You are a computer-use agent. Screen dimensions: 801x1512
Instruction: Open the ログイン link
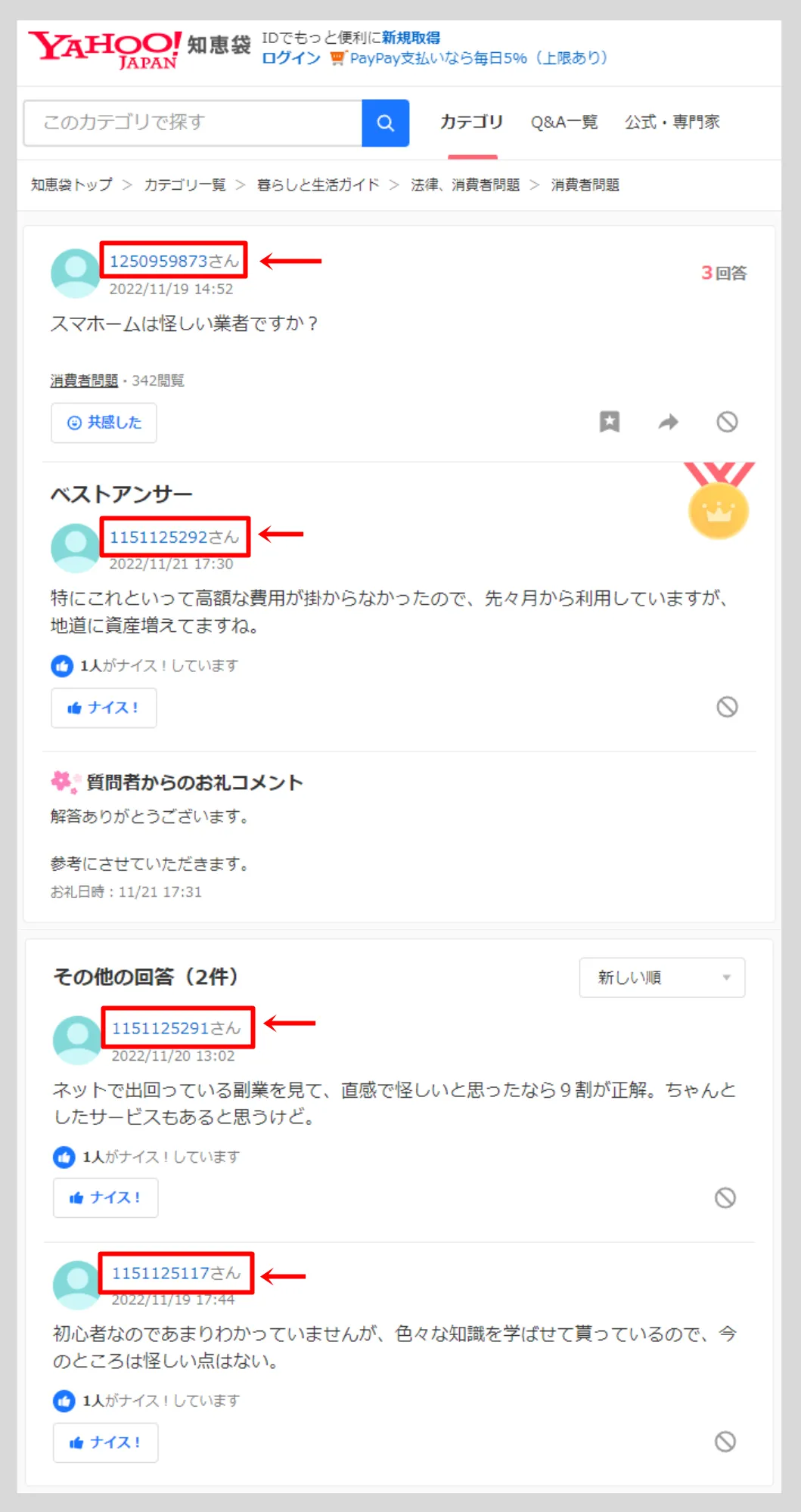coord(291,58)
